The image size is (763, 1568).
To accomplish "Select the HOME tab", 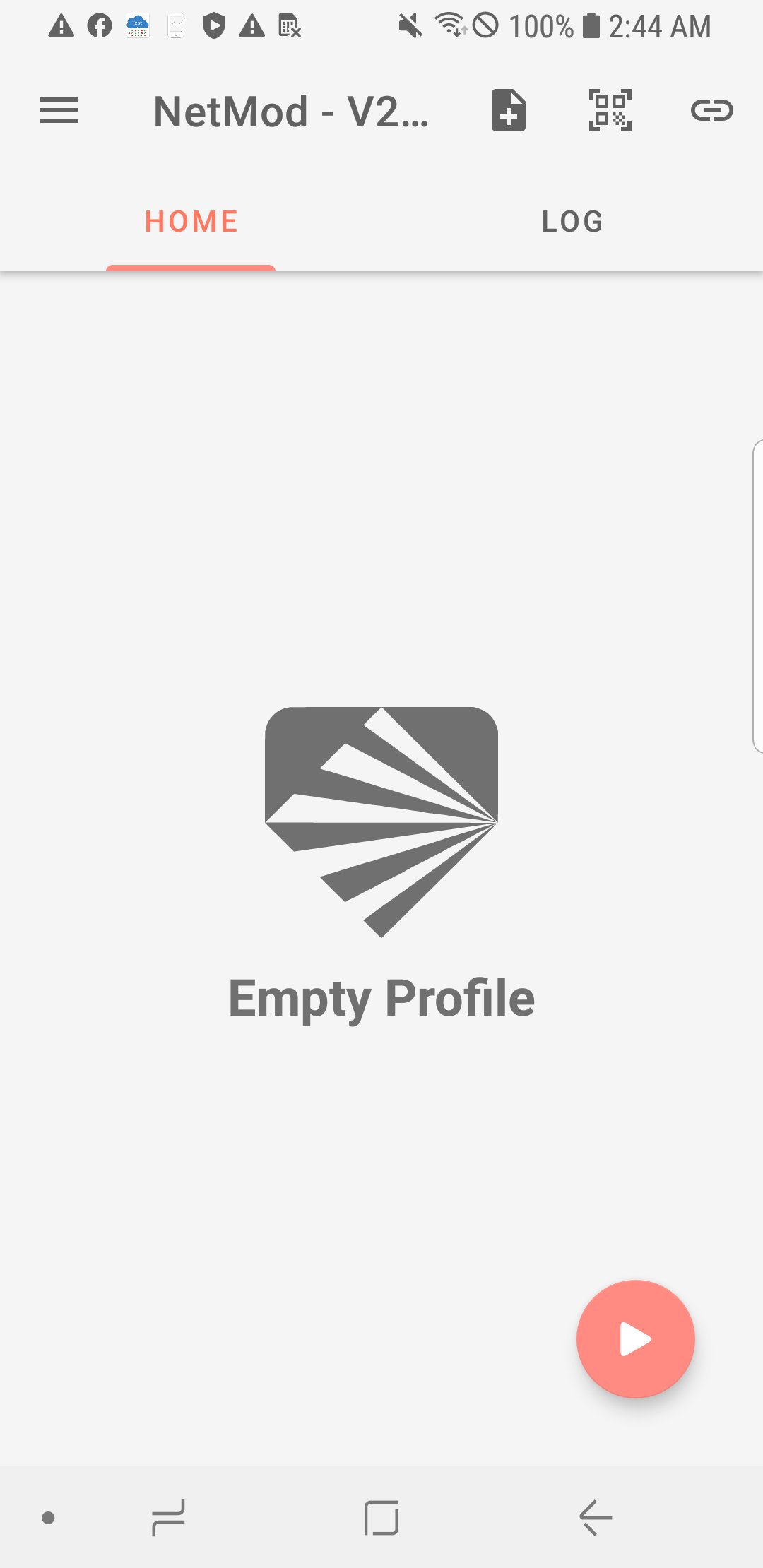I will (x=191, y=221).
